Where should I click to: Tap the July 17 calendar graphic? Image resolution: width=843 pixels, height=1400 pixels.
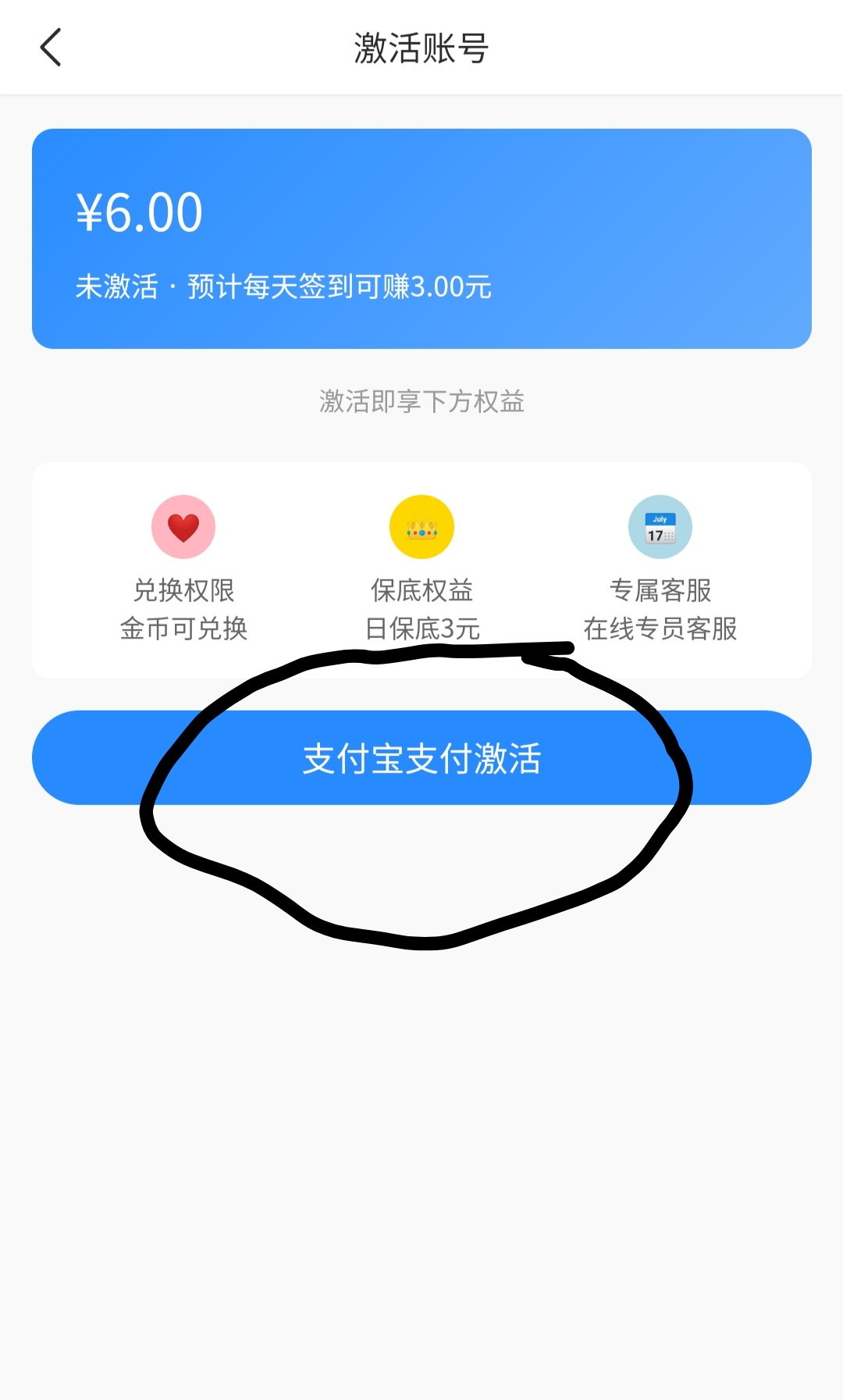pyautogui.click(x=660, y=527)
